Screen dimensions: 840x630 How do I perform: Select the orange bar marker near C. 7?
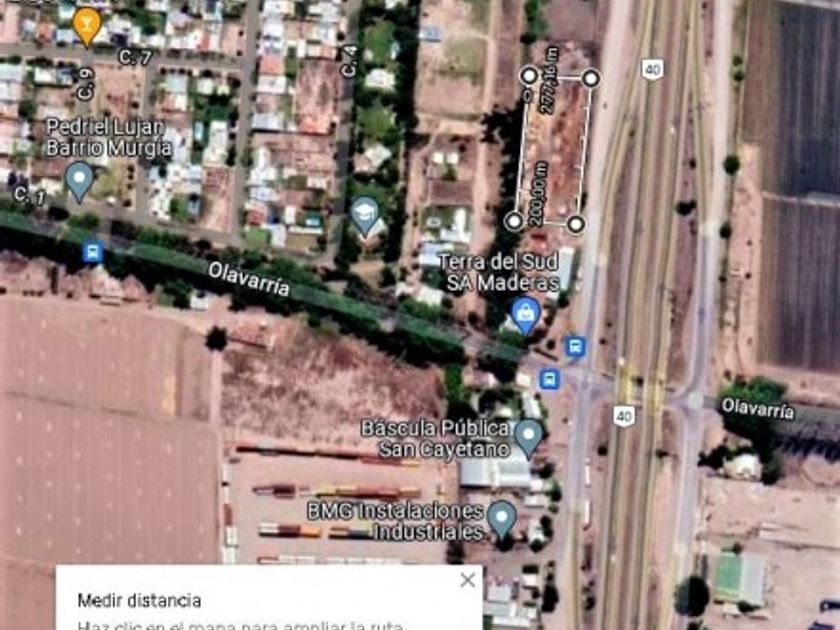[87, 25]
